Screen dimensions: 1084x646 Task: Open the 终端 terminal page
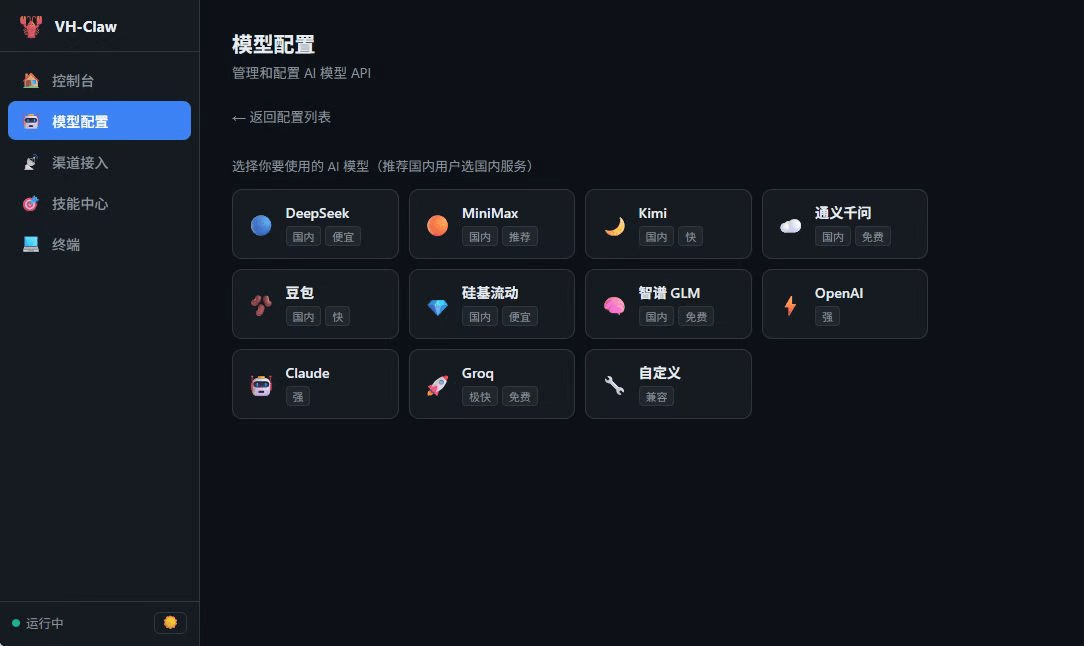point(99,244)
